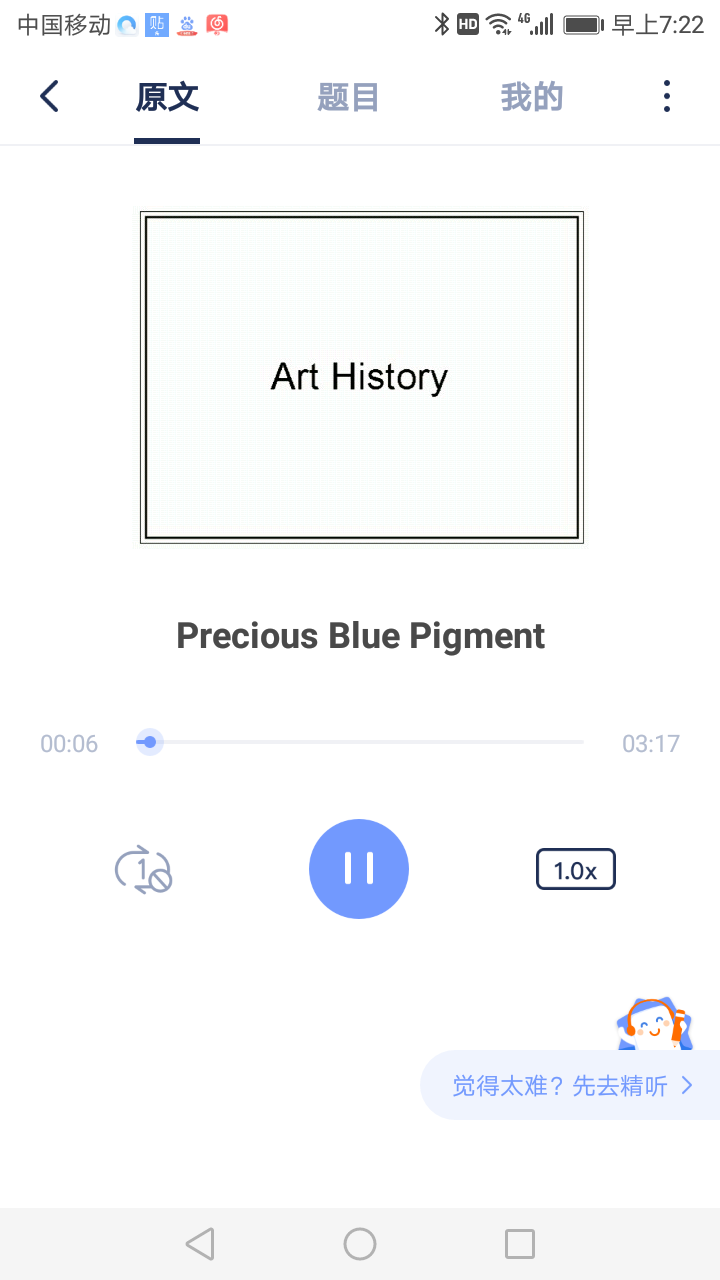Open the system recent apps view
720x1280 pixels.
click(520, 1244)
